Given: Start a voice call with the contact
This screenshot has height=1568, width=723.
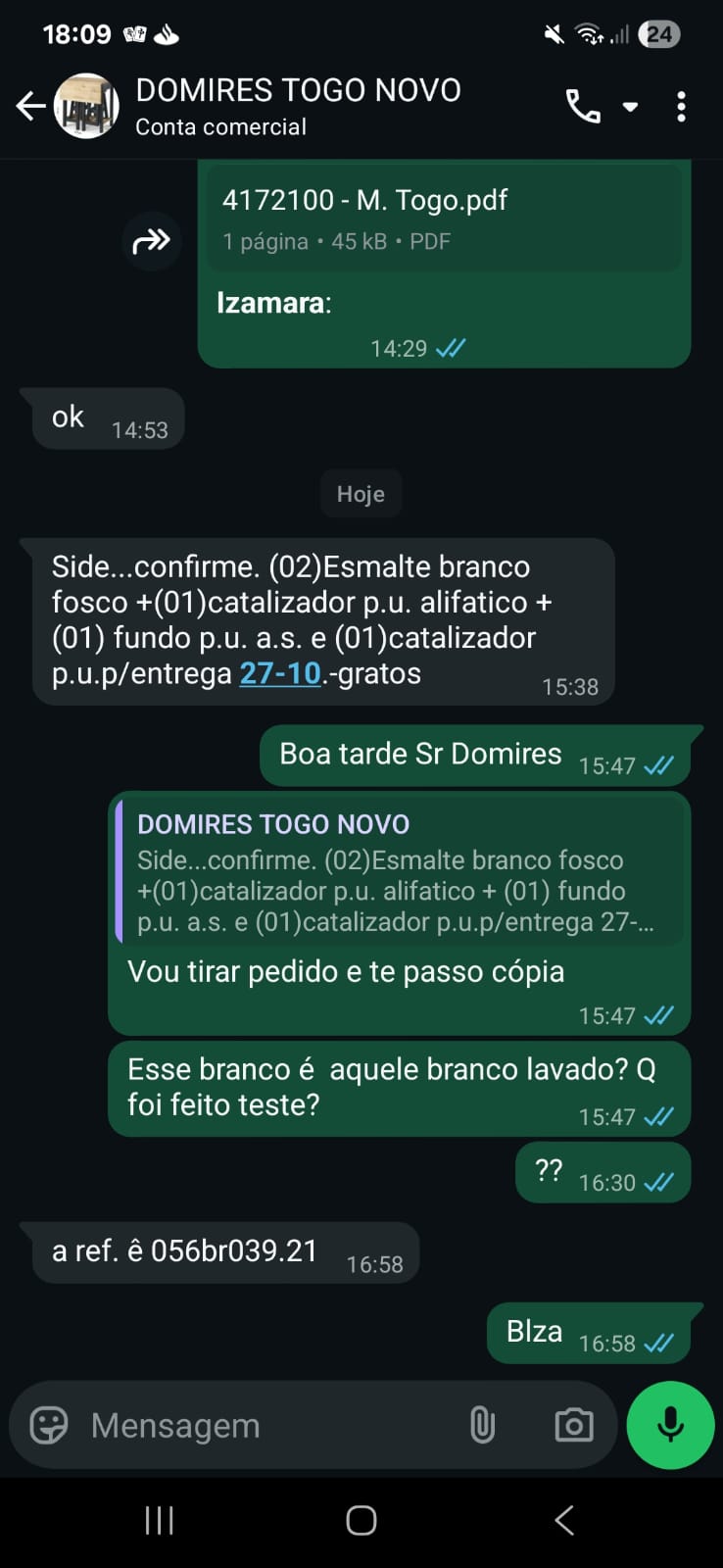Looking at the screenshot, I should click(583, 106).
